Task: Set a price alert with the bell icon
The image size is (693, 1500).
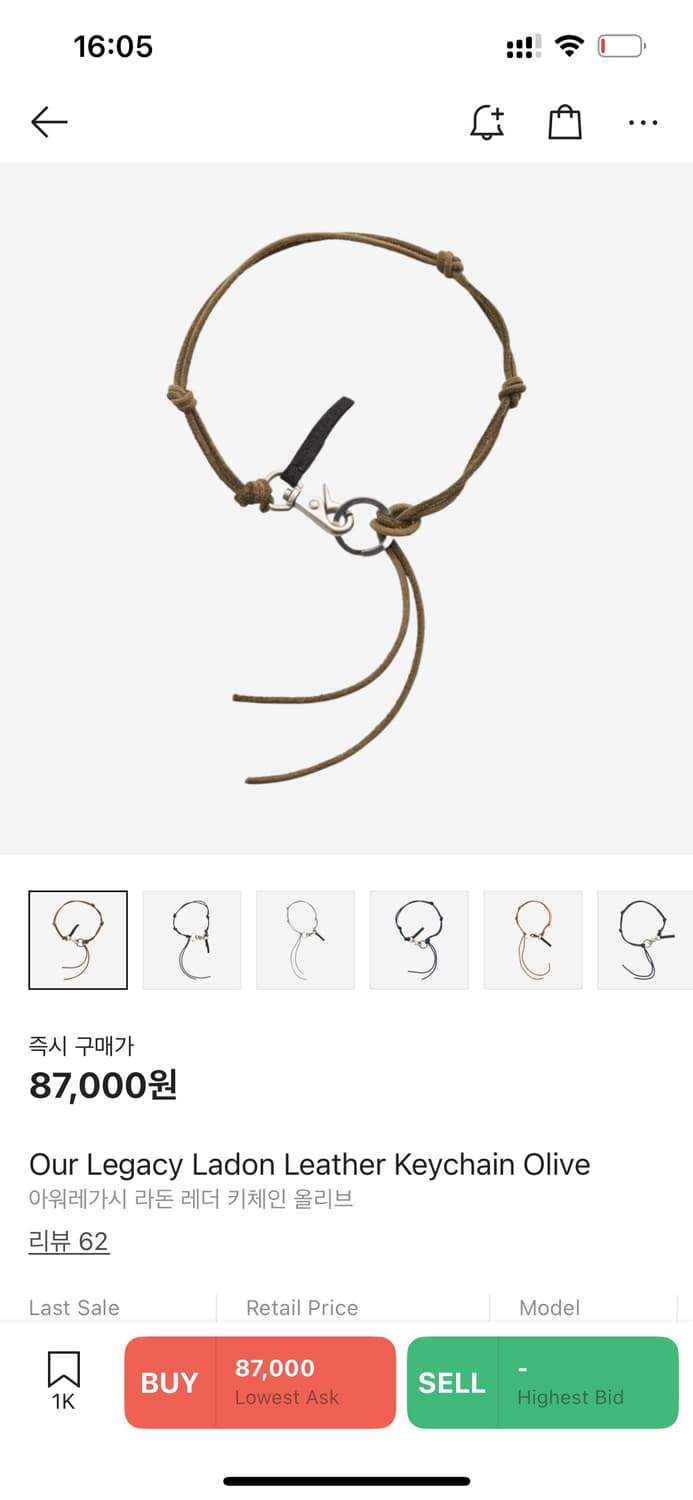Action: [487, 122]
